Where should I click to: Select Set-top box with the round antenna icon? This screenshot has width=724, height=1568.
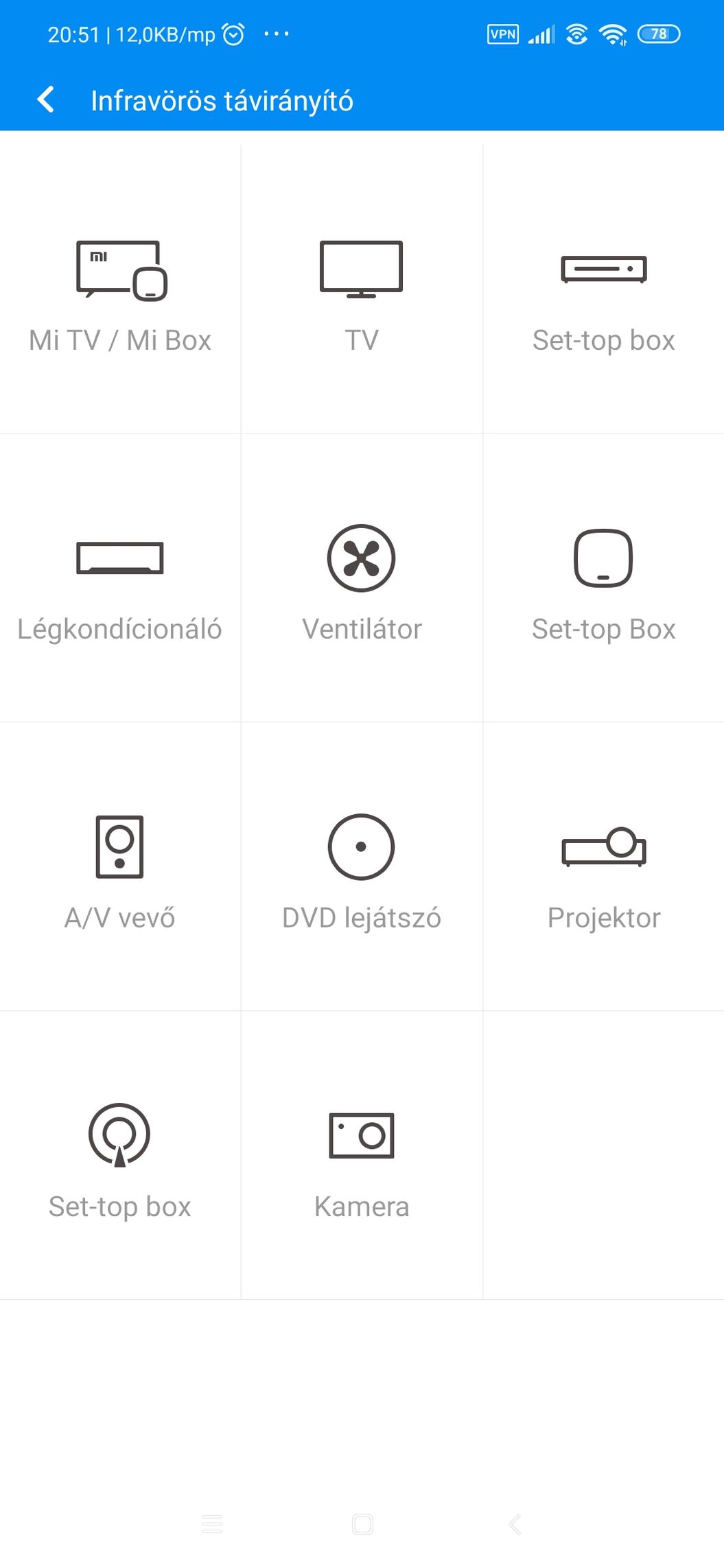point(120,1159)
